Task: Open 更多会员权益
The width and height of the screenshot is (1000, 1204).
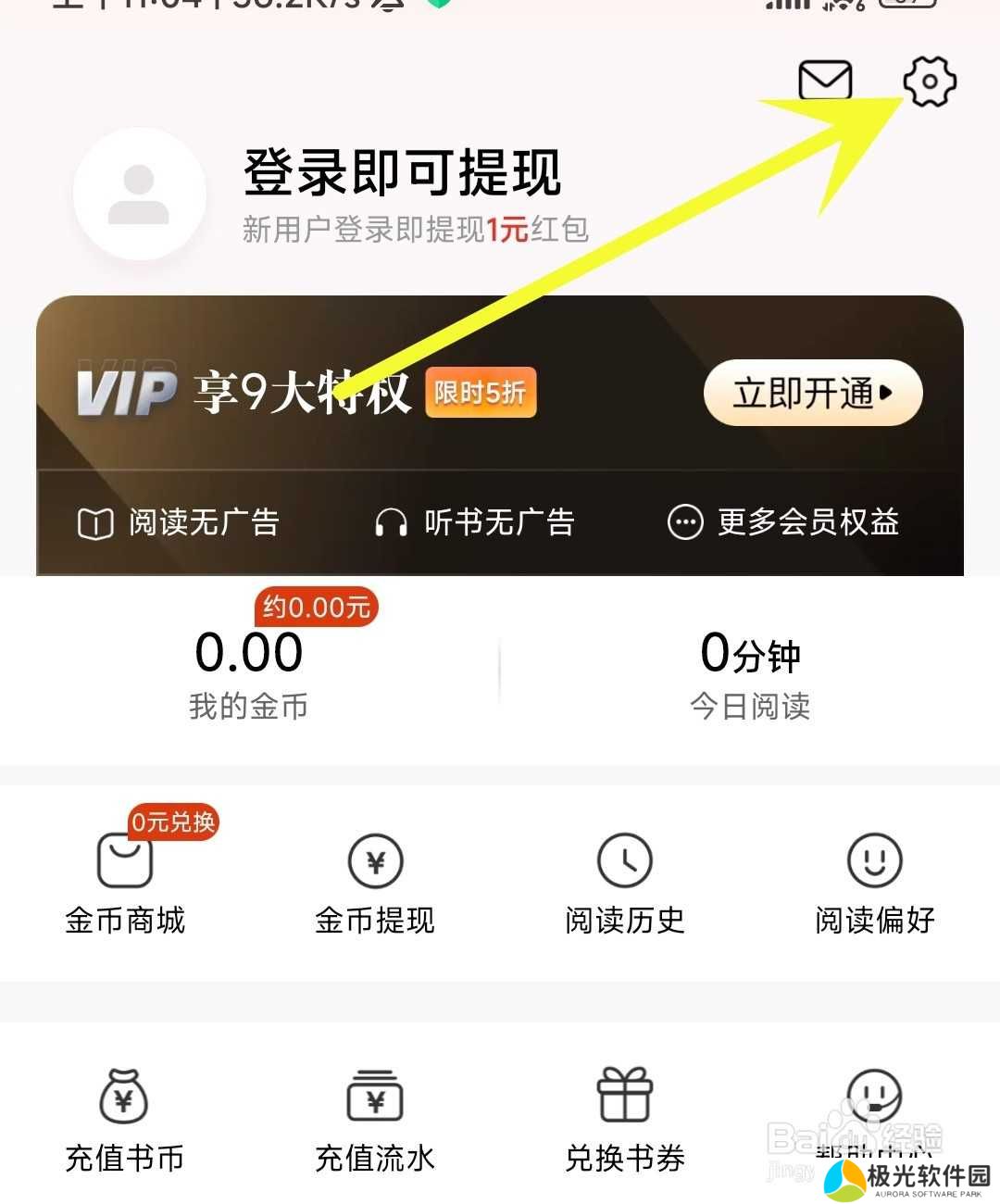Action: 783,522
